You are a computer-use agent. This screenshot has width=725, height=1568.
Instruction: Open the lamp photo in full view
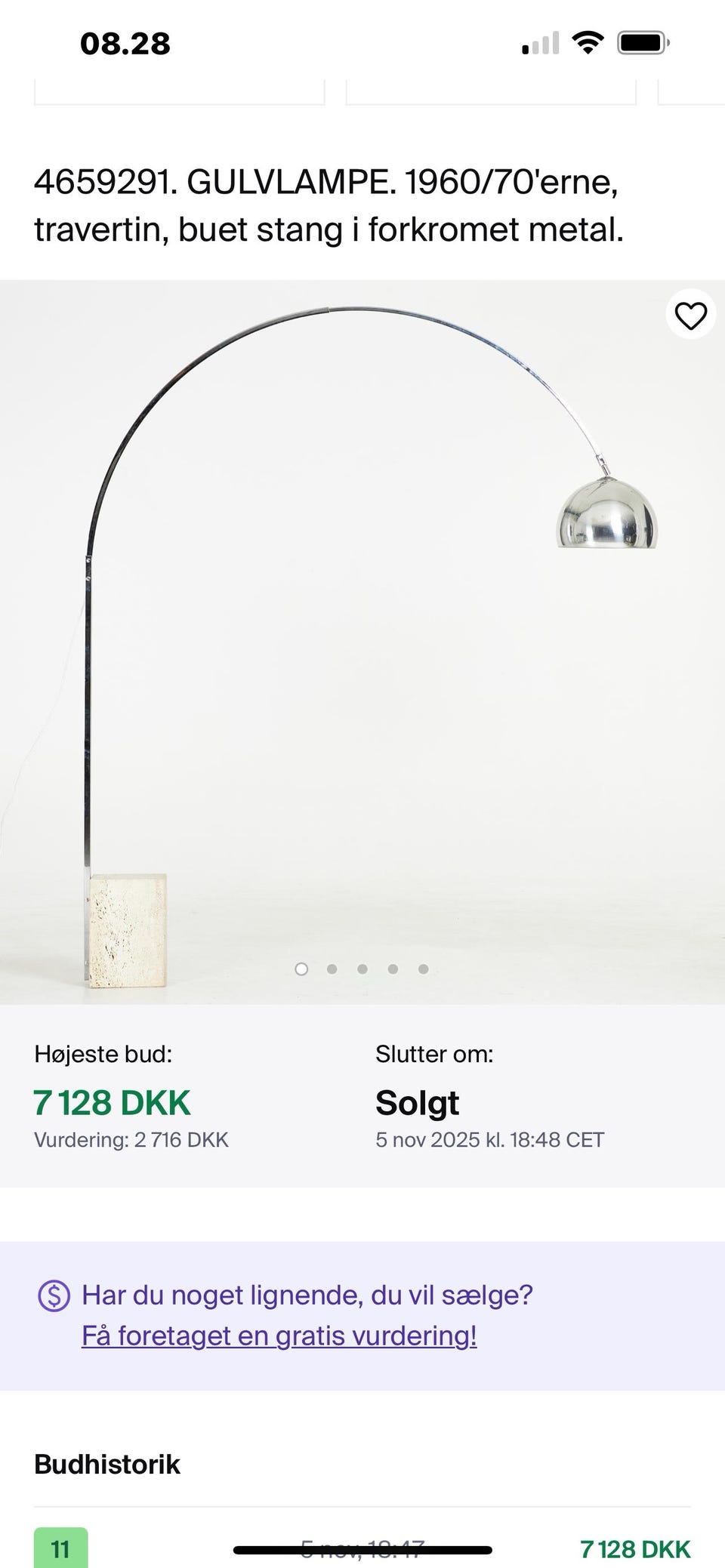pos(362,642)
